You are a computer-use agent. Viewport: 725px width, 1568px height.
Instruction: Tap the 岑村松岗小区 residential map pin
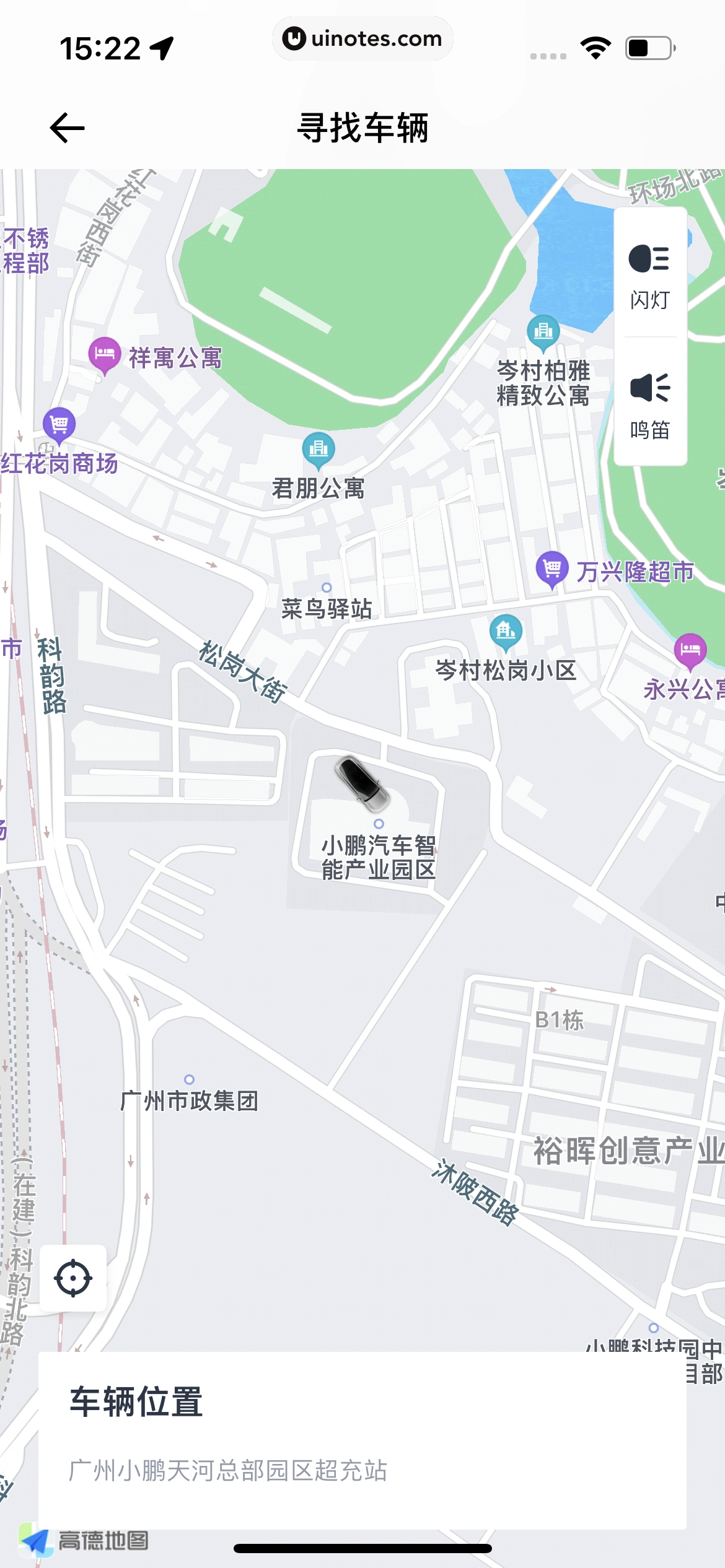(x=505, y=630)
